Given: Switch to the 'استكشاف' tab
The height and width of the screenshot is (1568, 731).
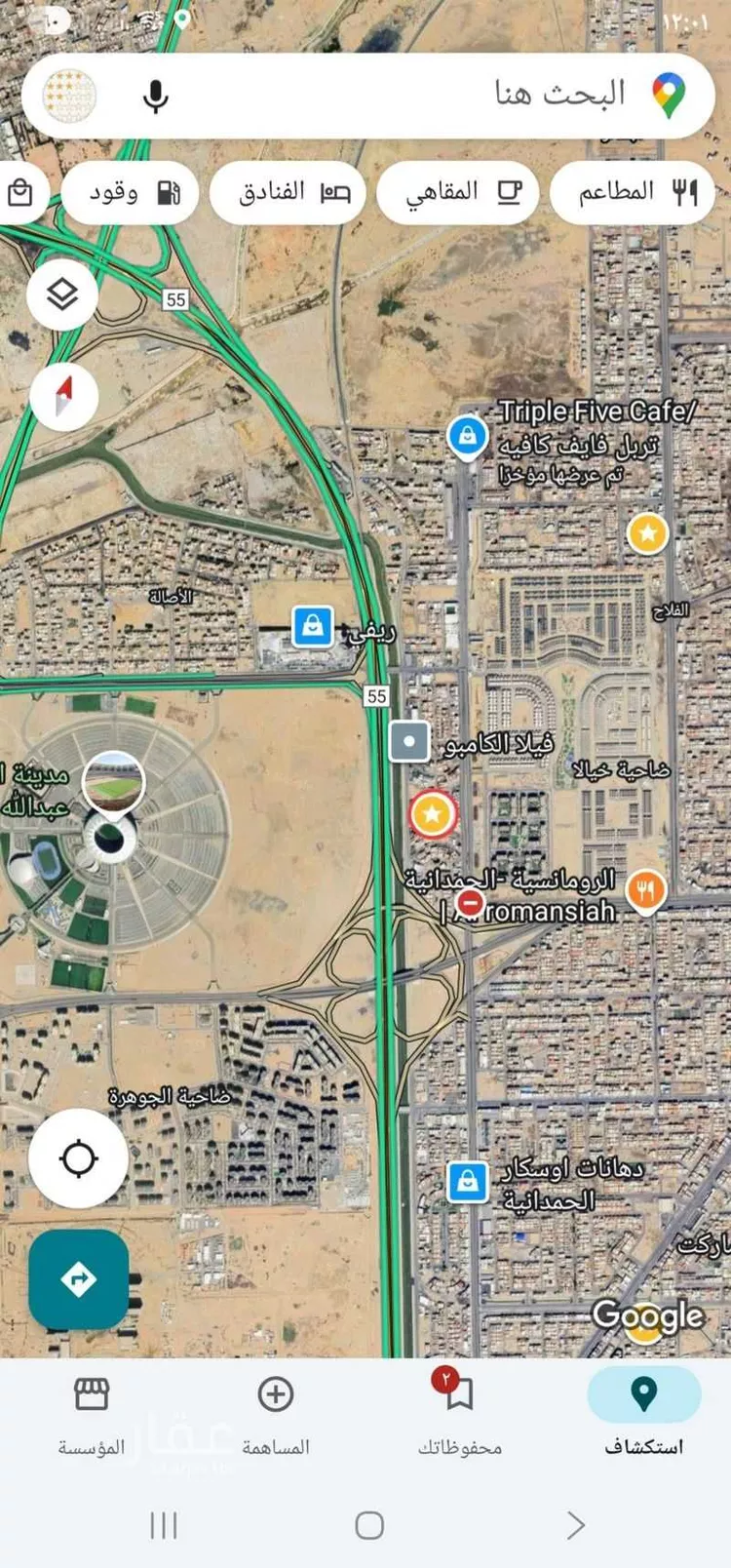Looking at the screenshot, I should click(643, 1411).
